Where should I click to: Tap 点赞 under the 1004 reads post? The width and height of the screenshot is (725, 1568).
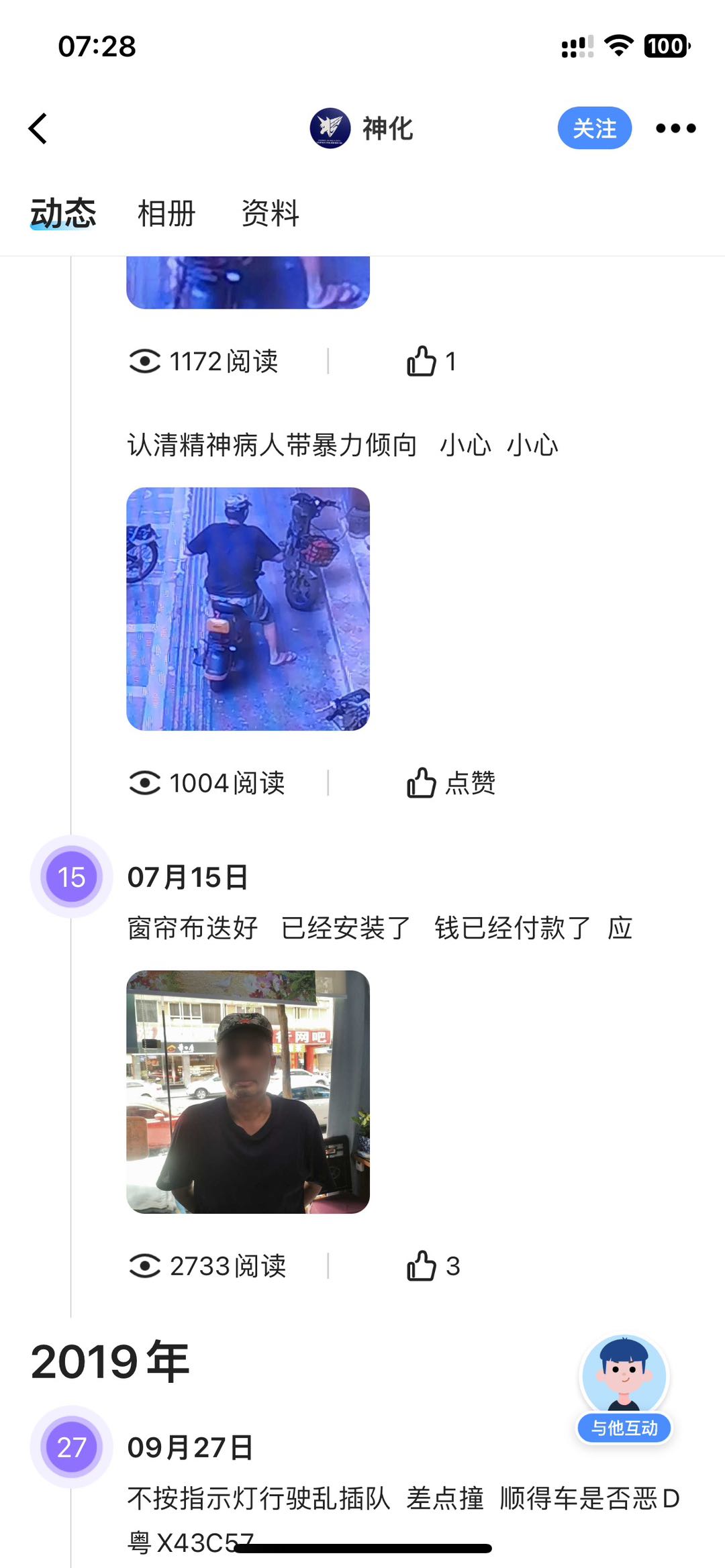coord(450,783)
